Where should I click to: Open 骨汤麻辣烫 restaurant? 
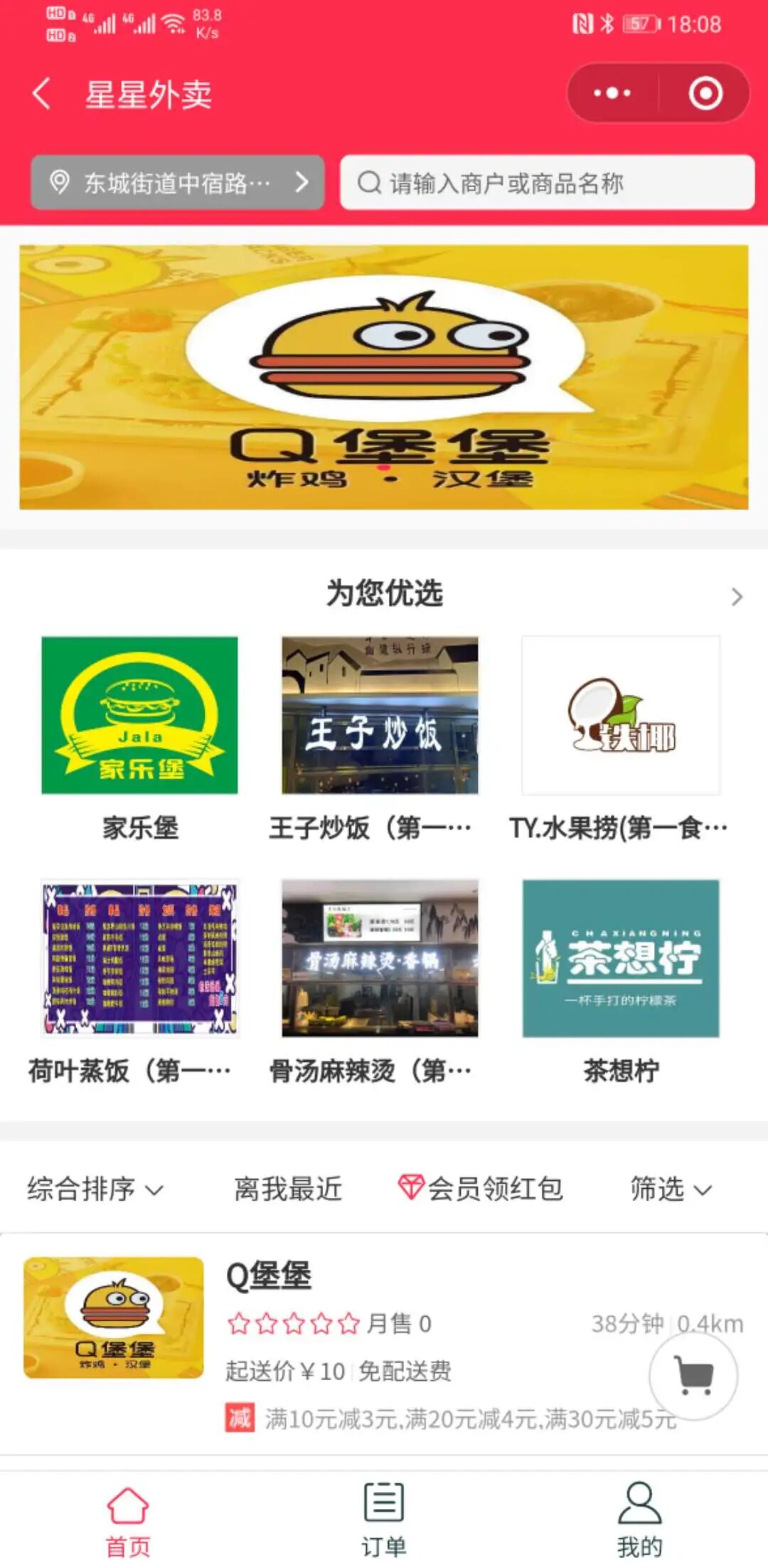point(380,958)
